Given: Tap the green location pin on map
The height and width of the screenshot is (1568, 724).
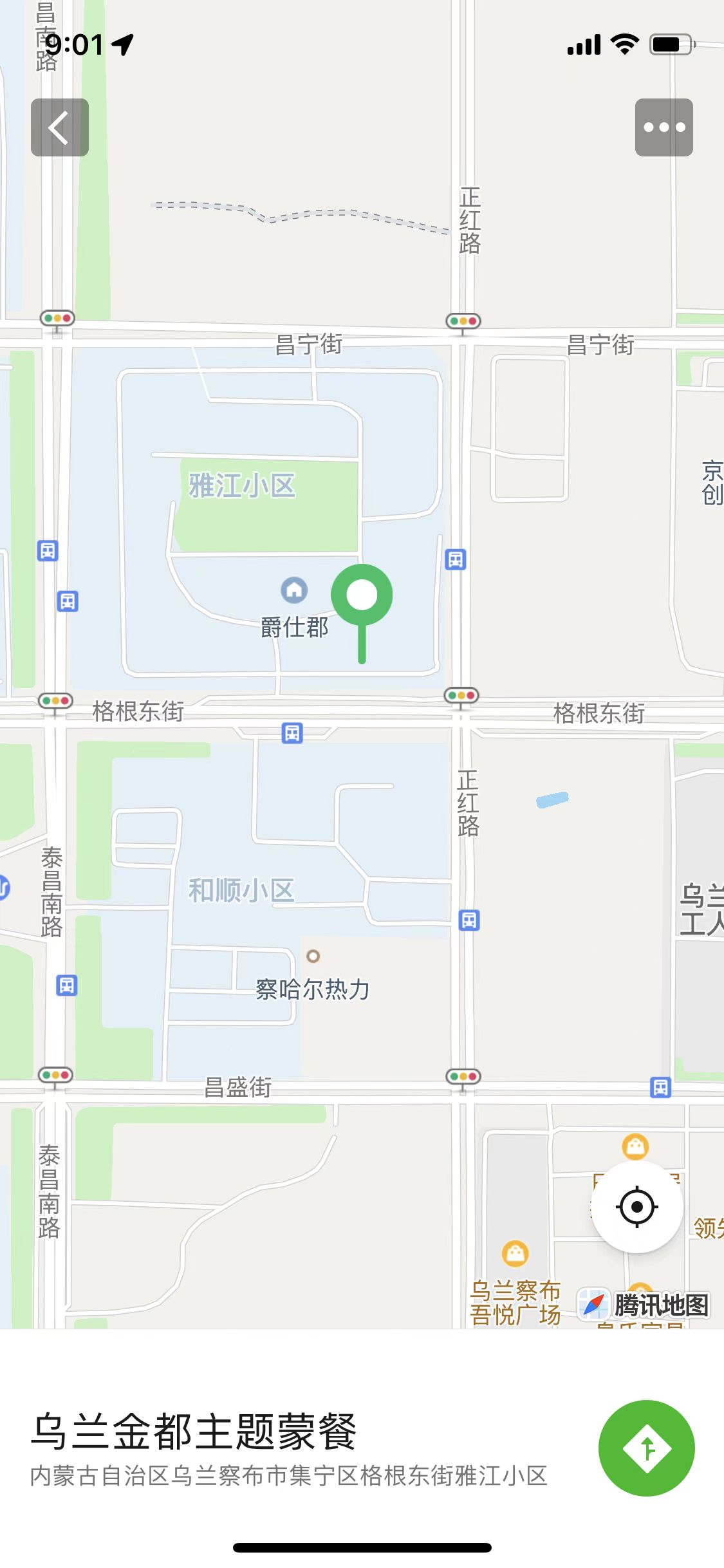Looking at the screenshot, I should (362, 597).
